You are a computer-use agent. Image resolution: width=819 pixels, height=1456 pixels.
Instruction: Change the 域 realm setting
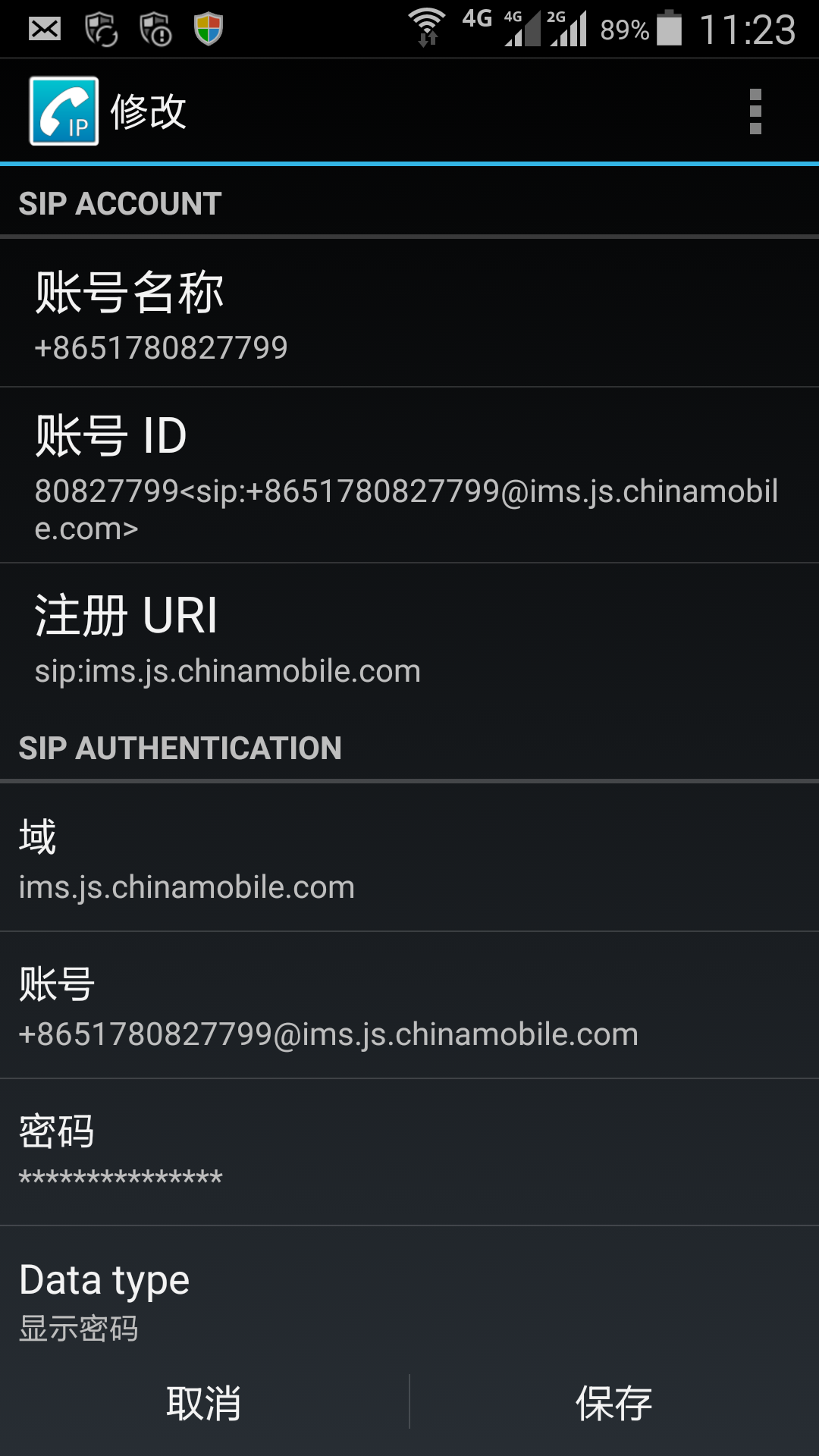pos(409,858)
